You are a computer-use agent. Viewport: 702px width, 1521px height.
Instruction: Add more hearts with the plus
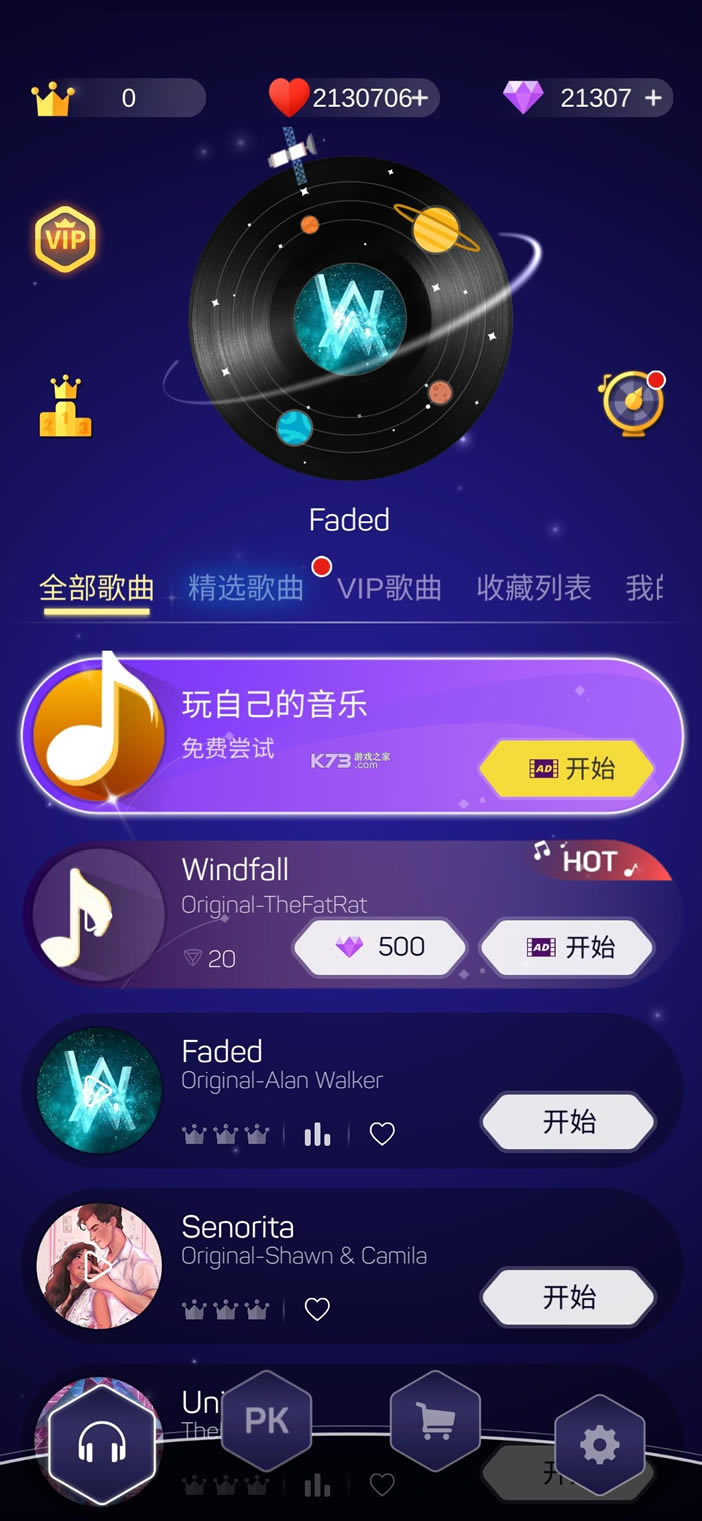pos(419,98)
